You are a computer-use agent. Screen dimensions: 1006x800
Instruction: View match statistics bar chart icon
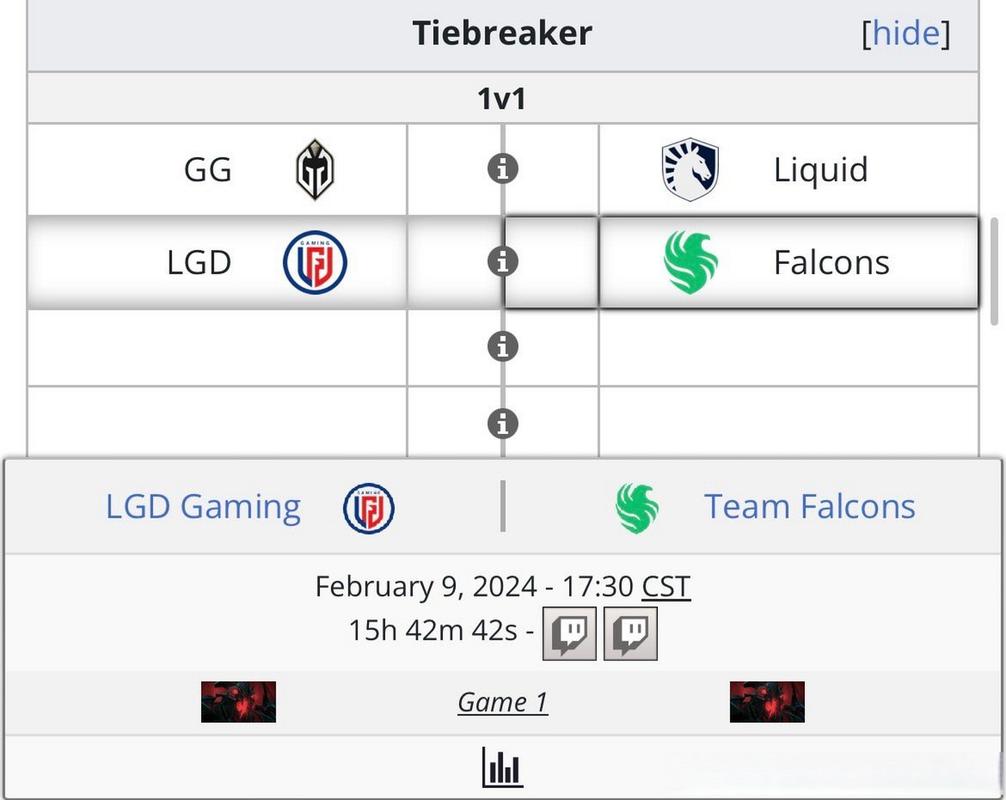(x=502, y=768)
